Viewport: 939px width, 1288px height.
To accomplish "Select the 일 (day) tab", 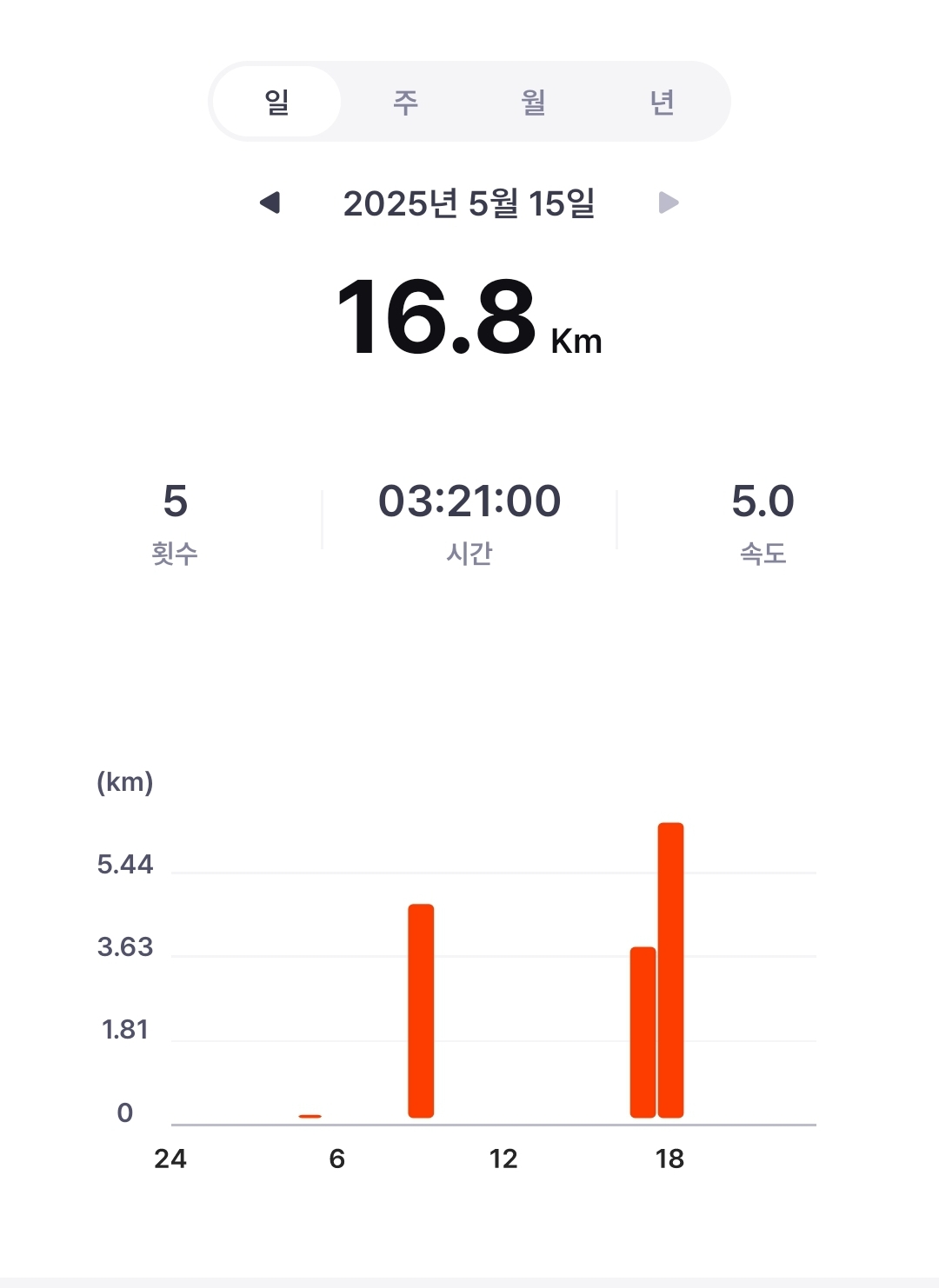I will [x=276, y=103].
